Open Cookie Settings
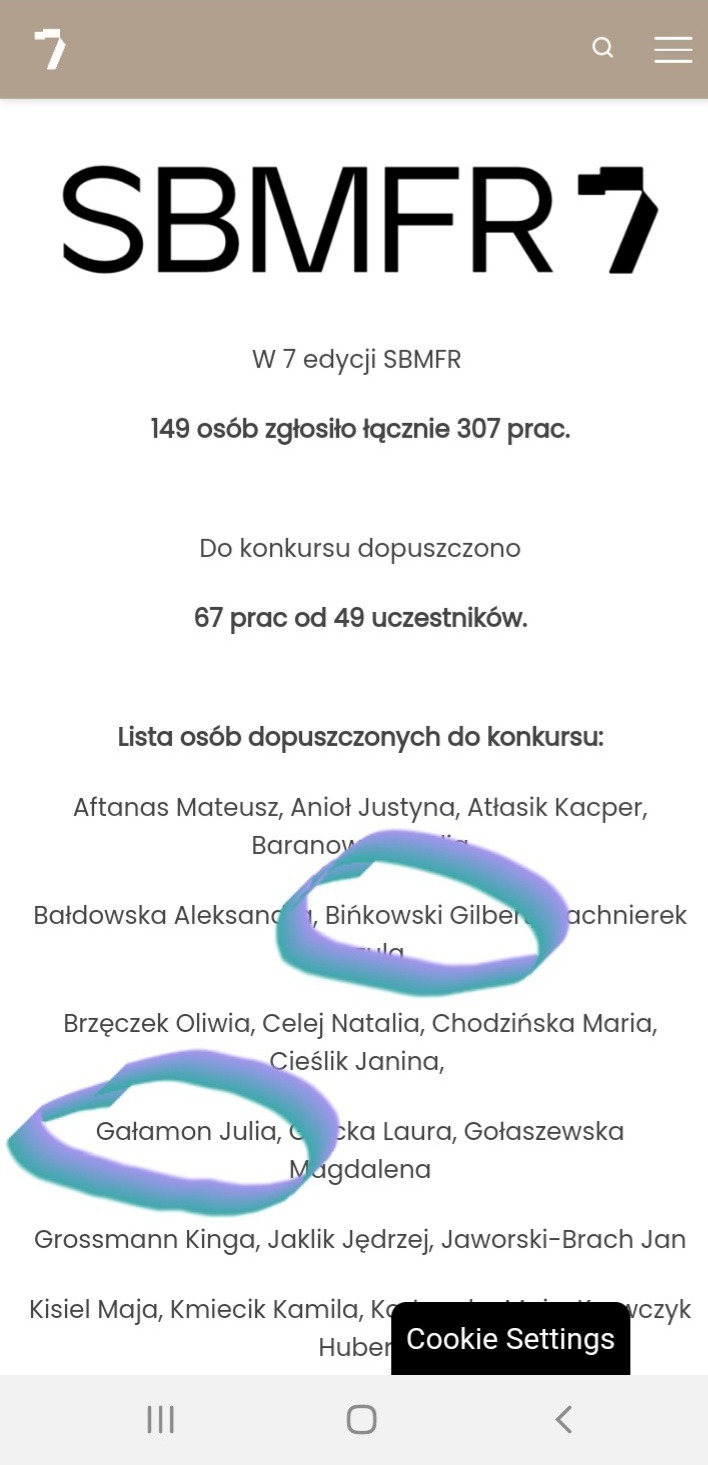708x1465 pixels. pos(510,1339)
